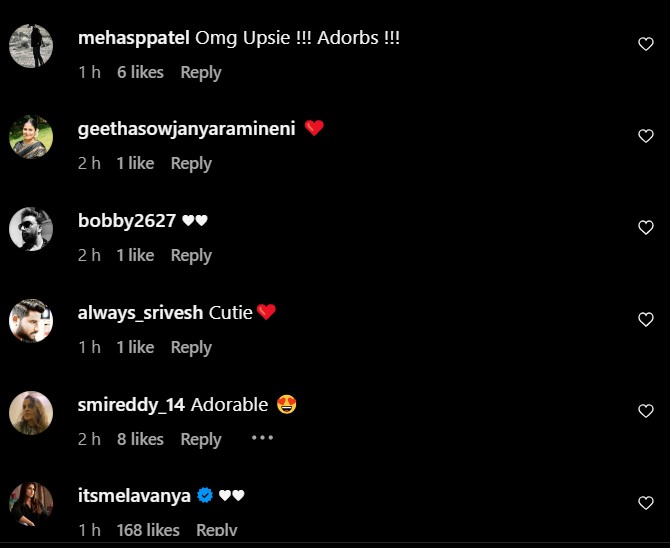Open more options on smireddy_14's comment

coord(262,438)
